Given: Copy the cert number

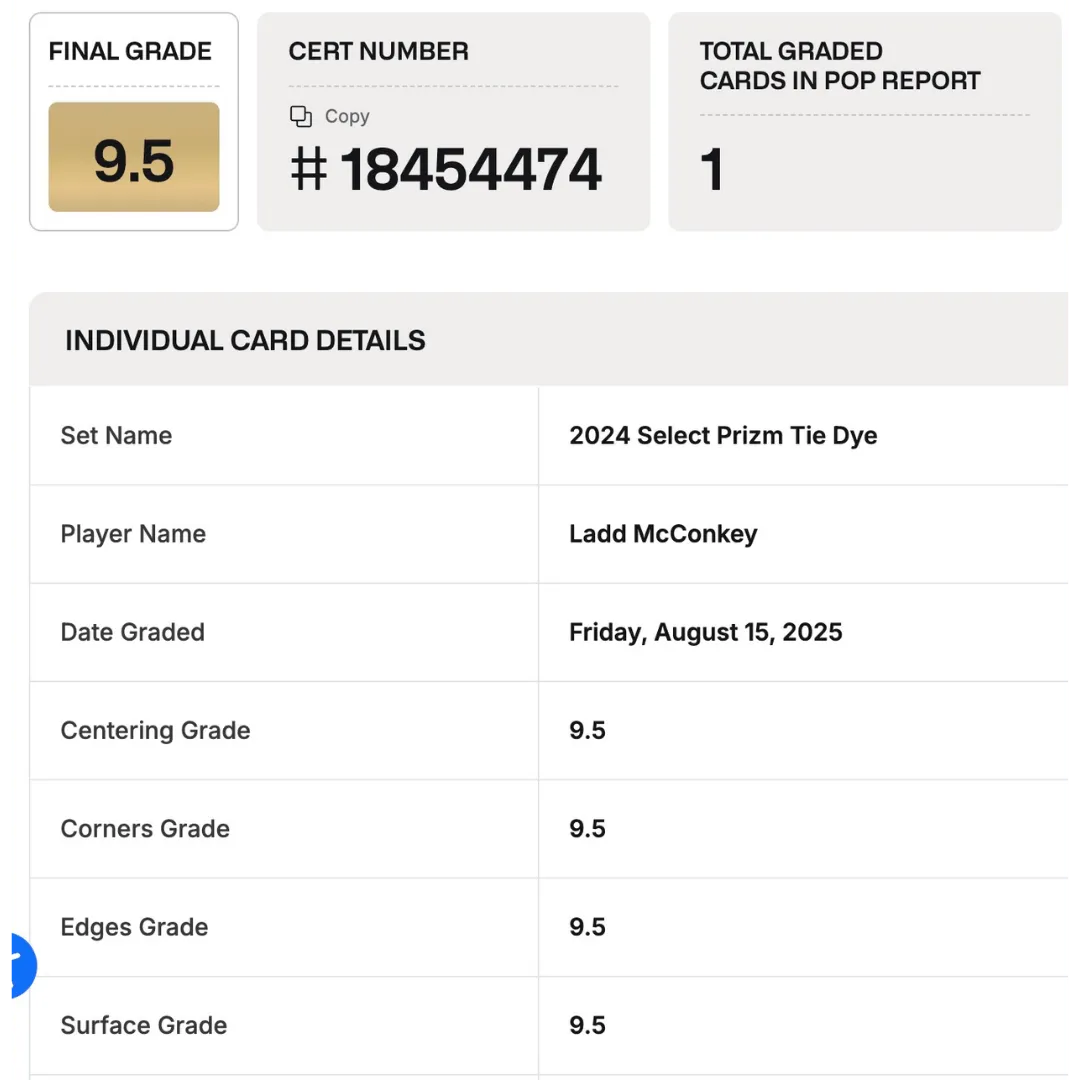Looking at the screenshot, I should (329, 117).
